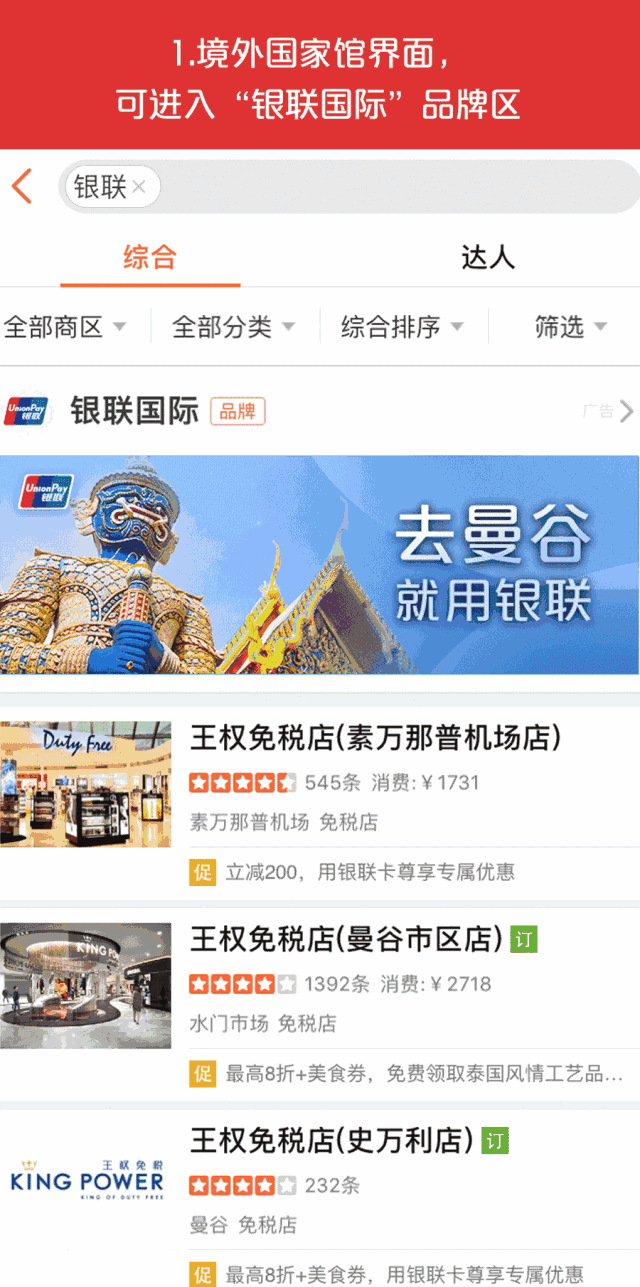Open the 去曼谷就用银联 banner
640x1287 pixels.
tap(320, 565)
